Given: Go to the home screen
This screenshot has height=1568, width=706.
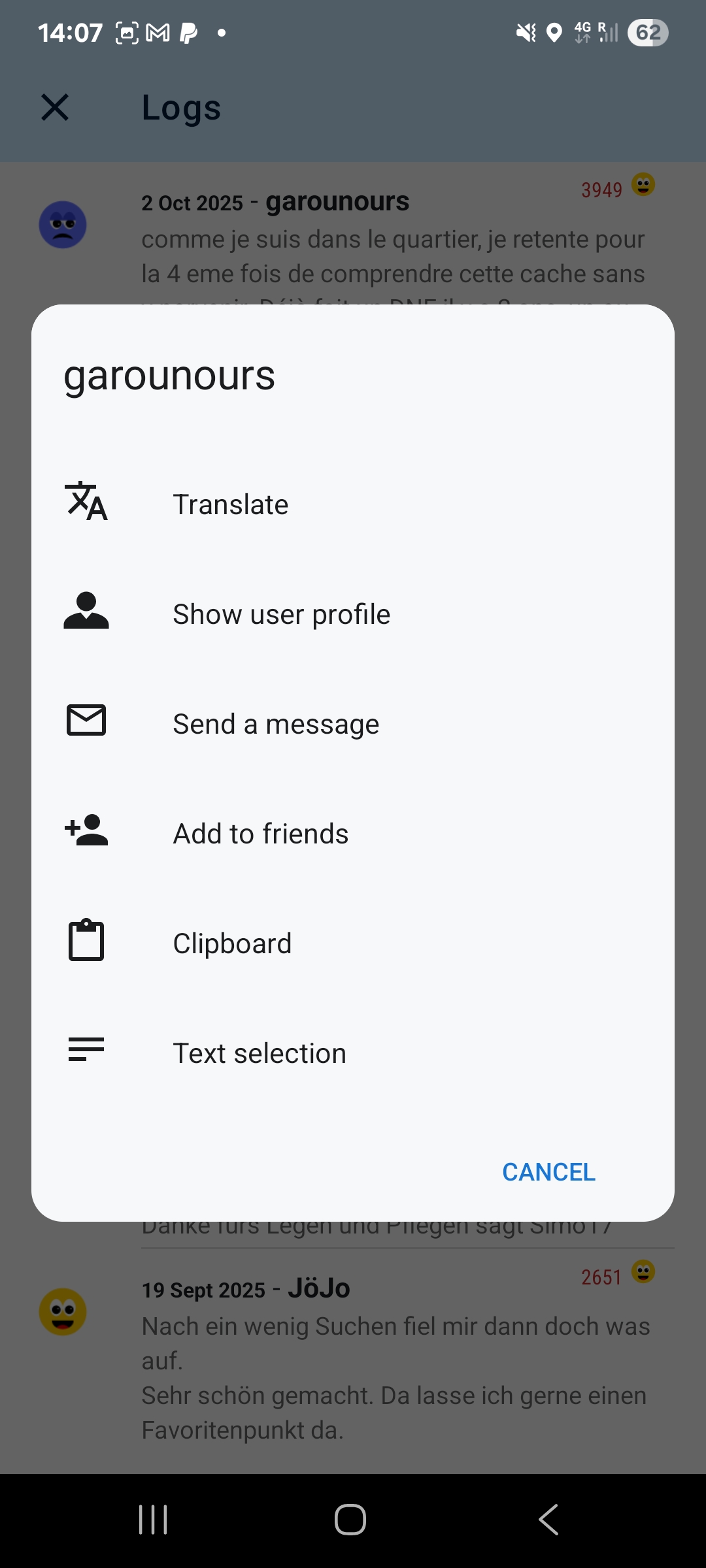Looking at the screenshot, I should tap(350, 1520).
